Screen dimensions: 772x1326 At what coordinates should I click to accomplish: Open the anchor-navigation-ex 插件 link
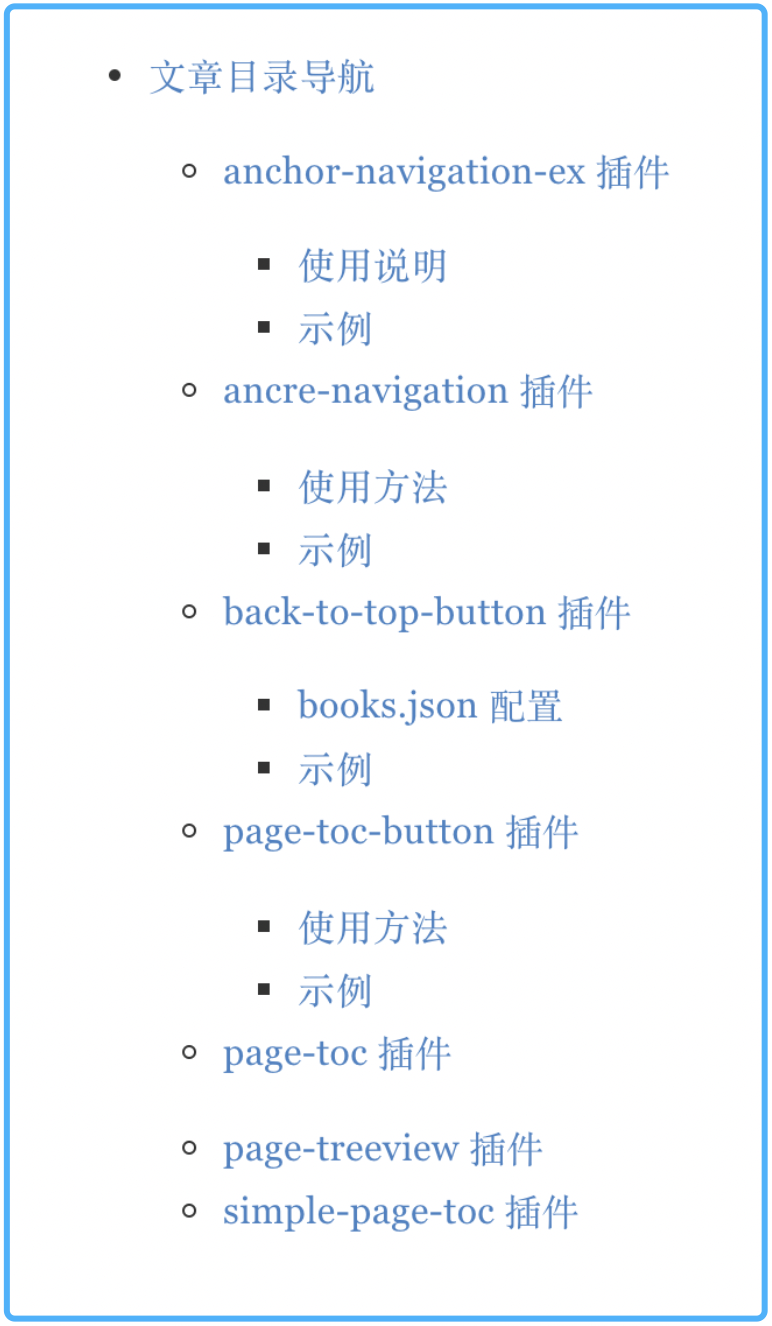(445, 172)
